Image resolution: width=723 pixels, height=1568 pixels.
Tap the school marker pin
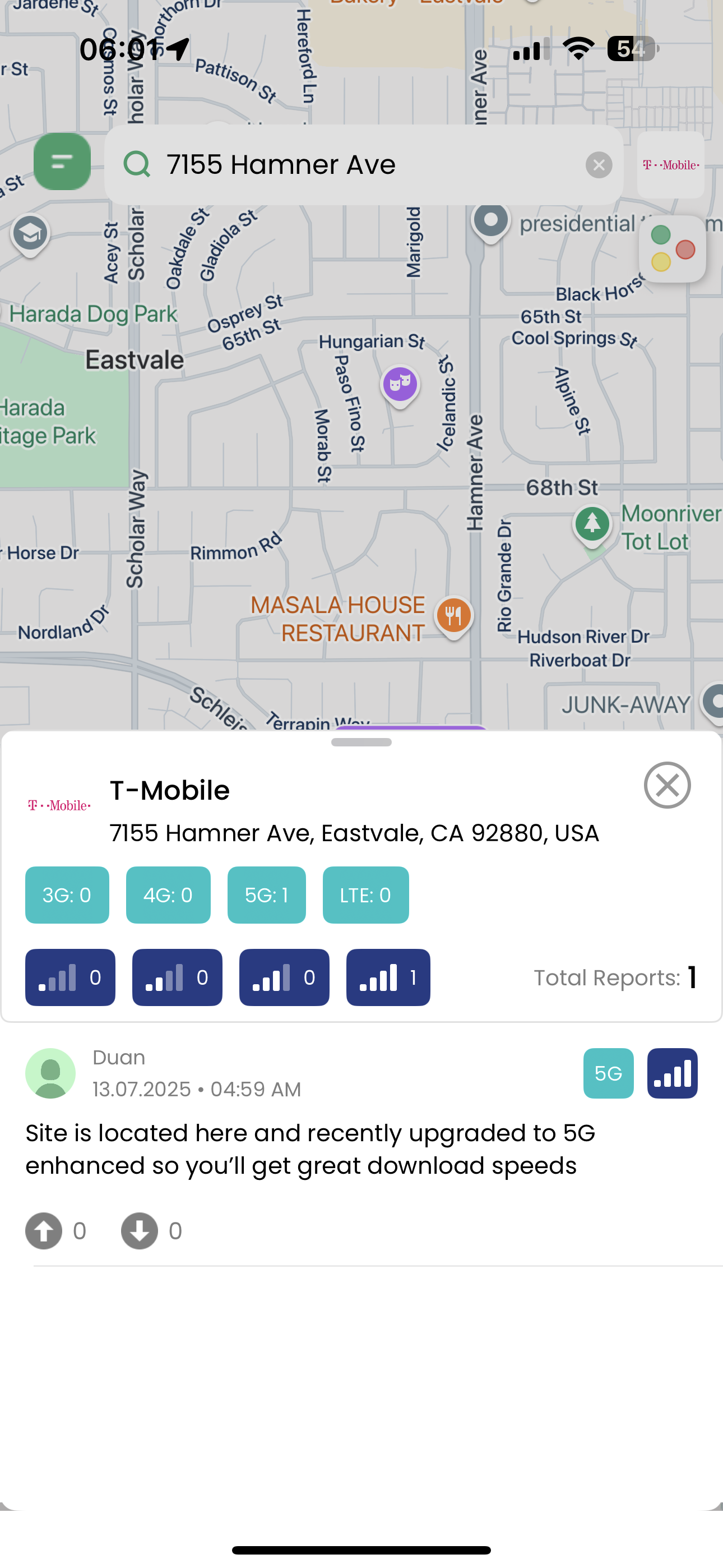[x=30, y=234]
